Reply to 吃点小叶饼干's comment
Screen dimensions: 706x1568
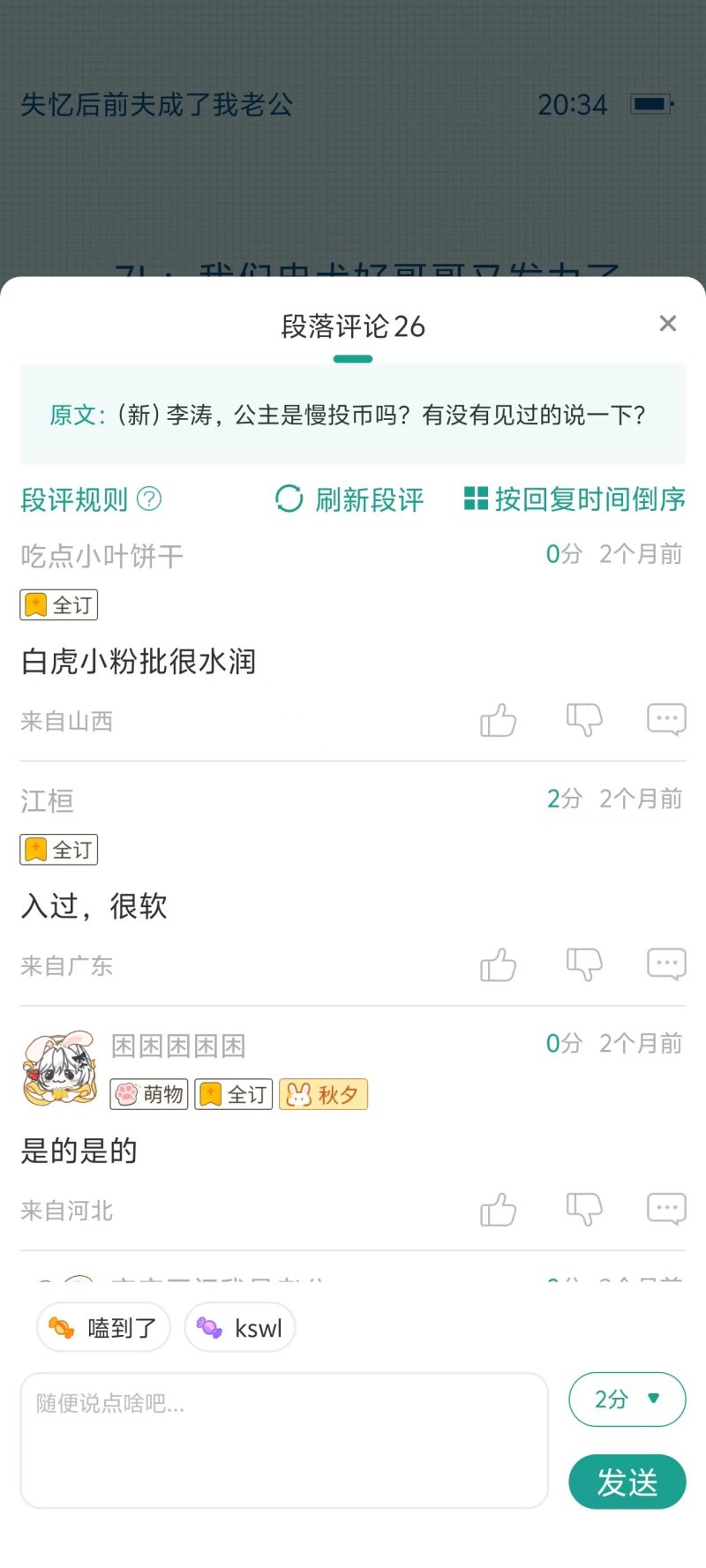(666, 720)
